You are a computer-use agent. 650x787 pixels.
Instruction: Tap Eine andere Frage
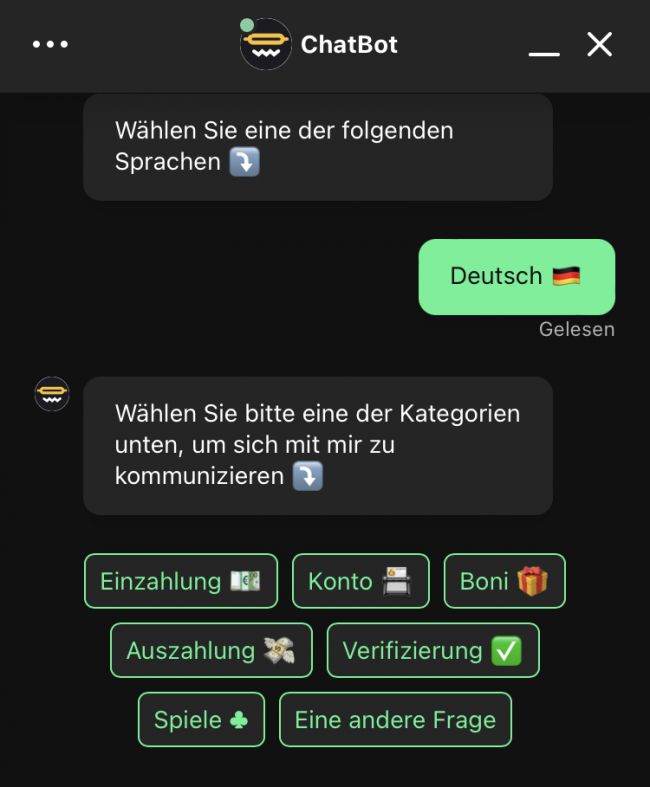[x=395, y=719]
